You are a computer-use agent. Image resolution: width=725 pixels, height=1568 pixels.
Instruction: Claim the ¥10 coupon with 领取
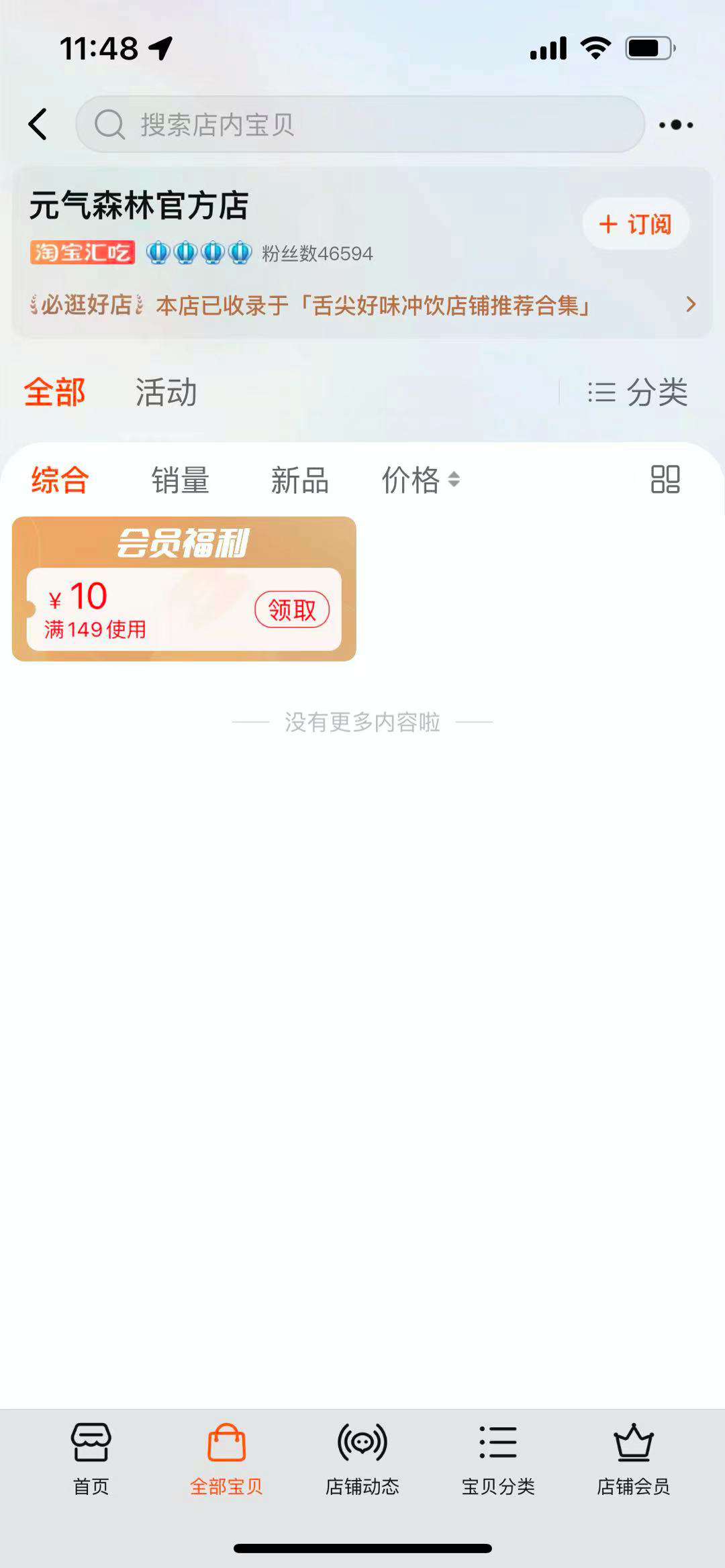tap(291, 610)
